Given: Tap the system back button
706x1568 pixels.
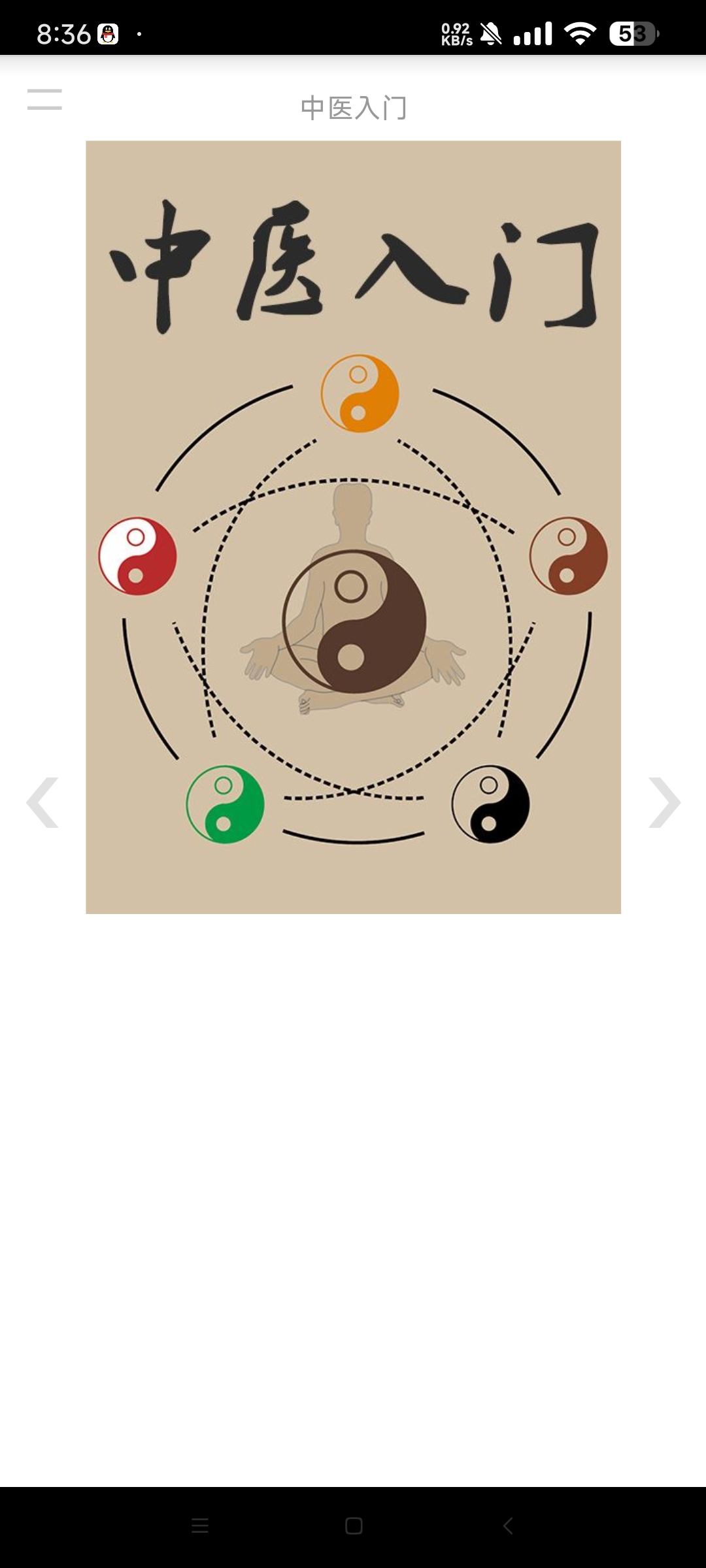Looking at the screenshot, I should click(x=508, y=1526).
